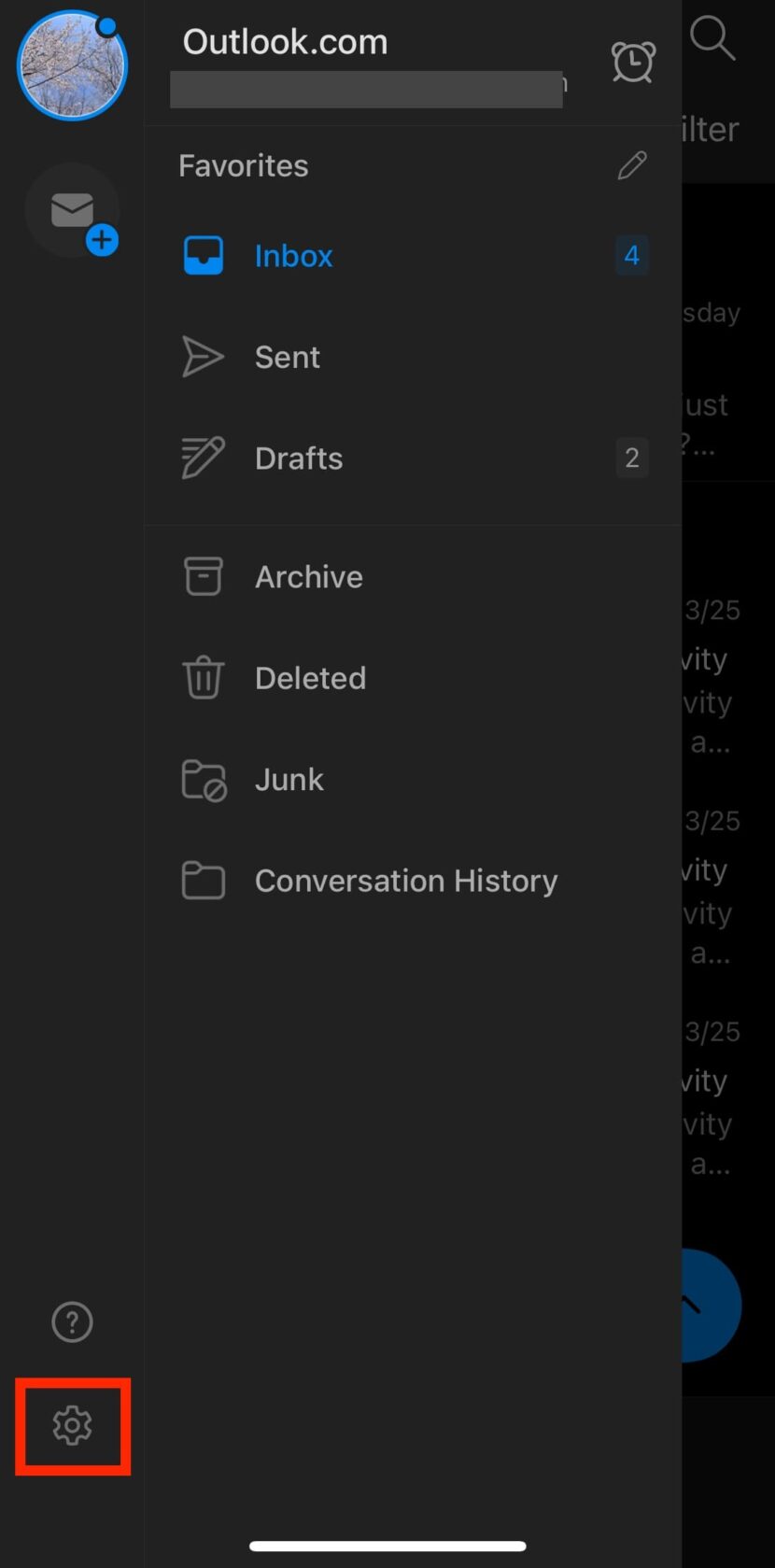The width and height of the screenshot is (775, 1568).
Task: Tap the Do Not Disturb alarm clock icon
Action: point(632,63)
